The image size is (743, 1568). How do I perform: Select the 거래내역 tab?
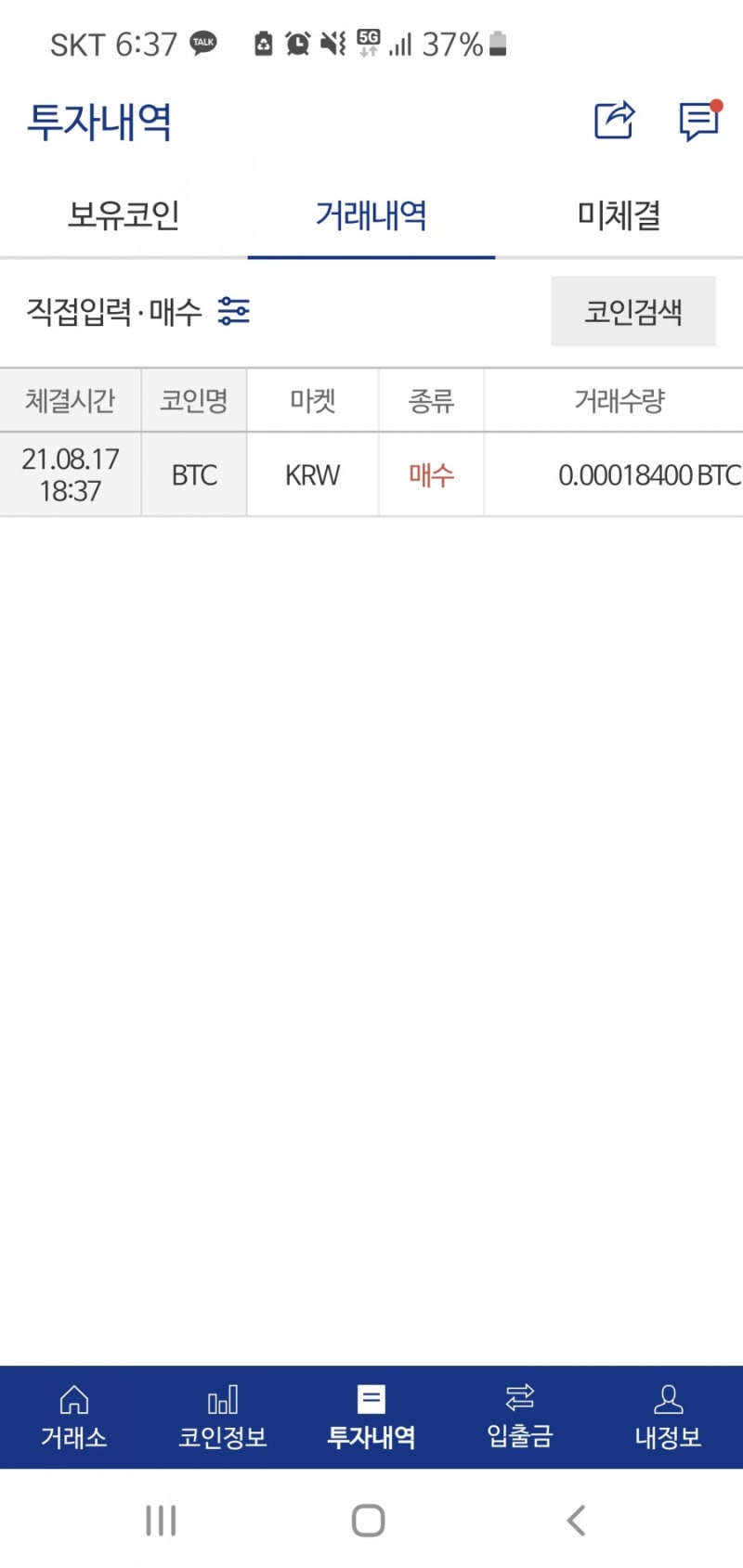coord(371,215)
